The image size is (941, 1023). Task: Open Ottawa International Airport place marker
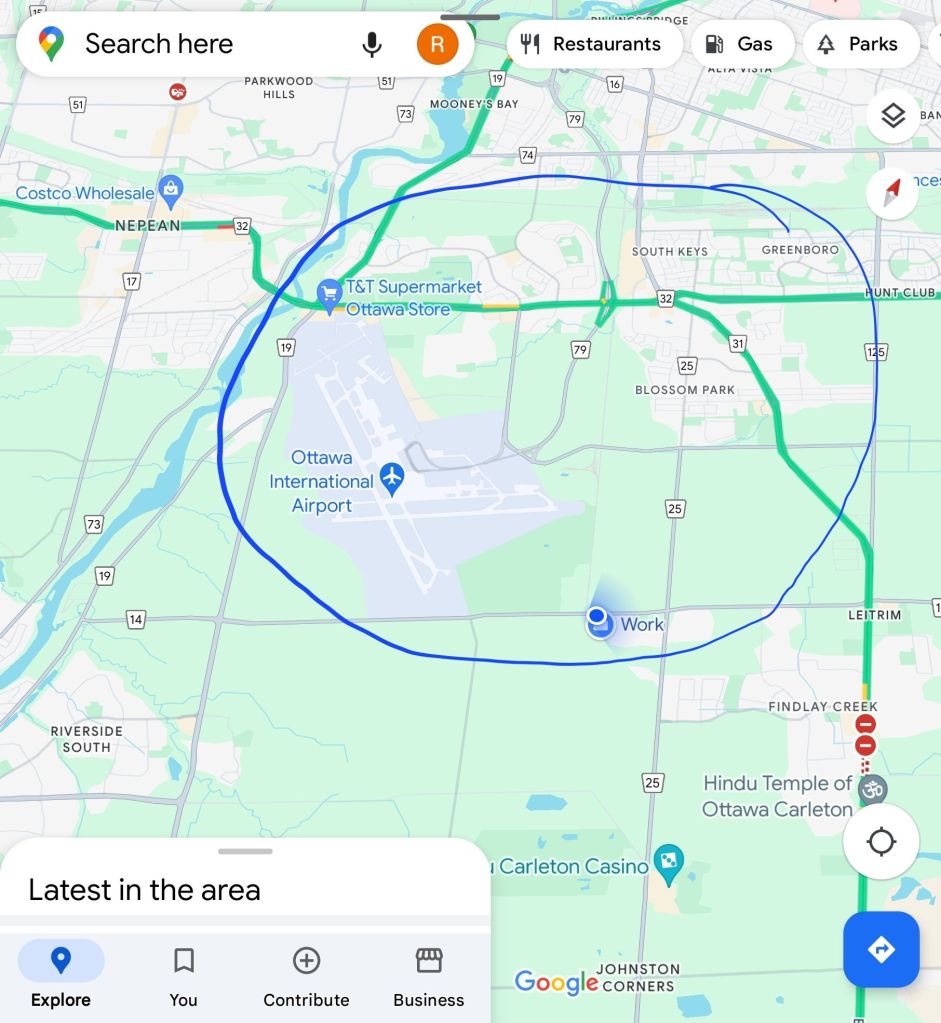coord(392,479)
